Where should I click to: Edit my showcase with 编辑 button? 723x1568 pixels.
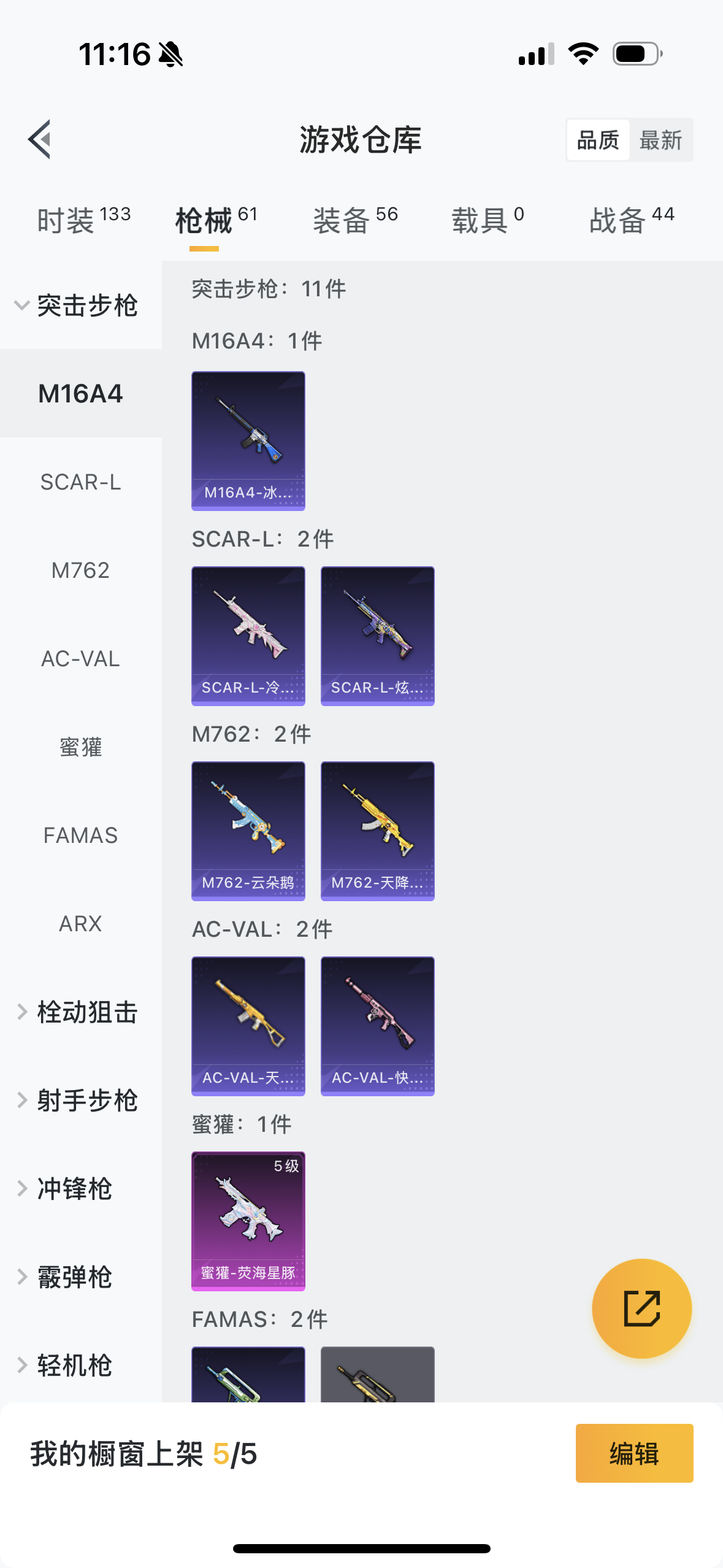tap(635, 1453)
